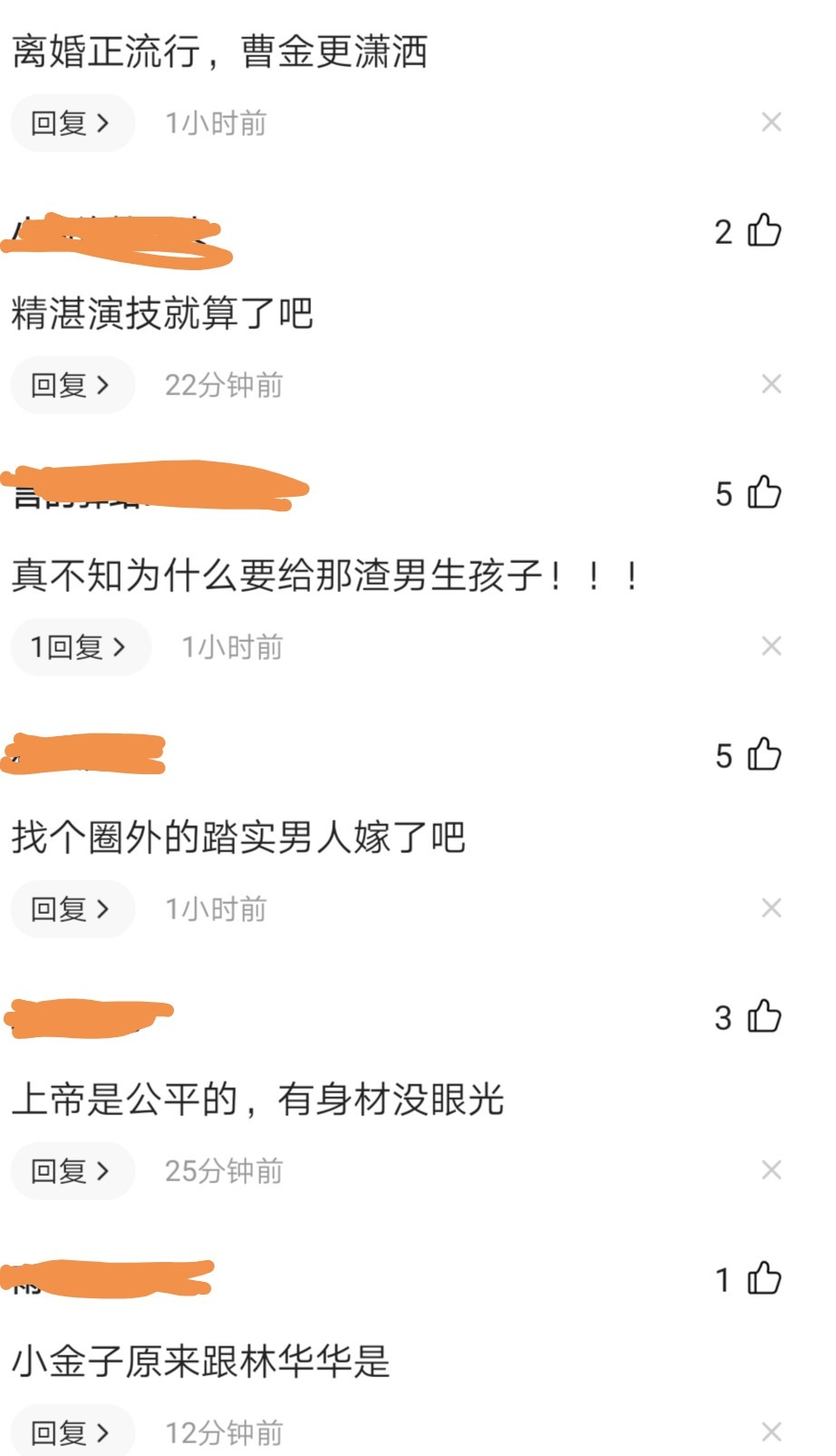Dismiss comment 找个圈外的踏实男人嫁了吧
Viewport: 836px width, 1456px height.
click(x=771, y=908)
